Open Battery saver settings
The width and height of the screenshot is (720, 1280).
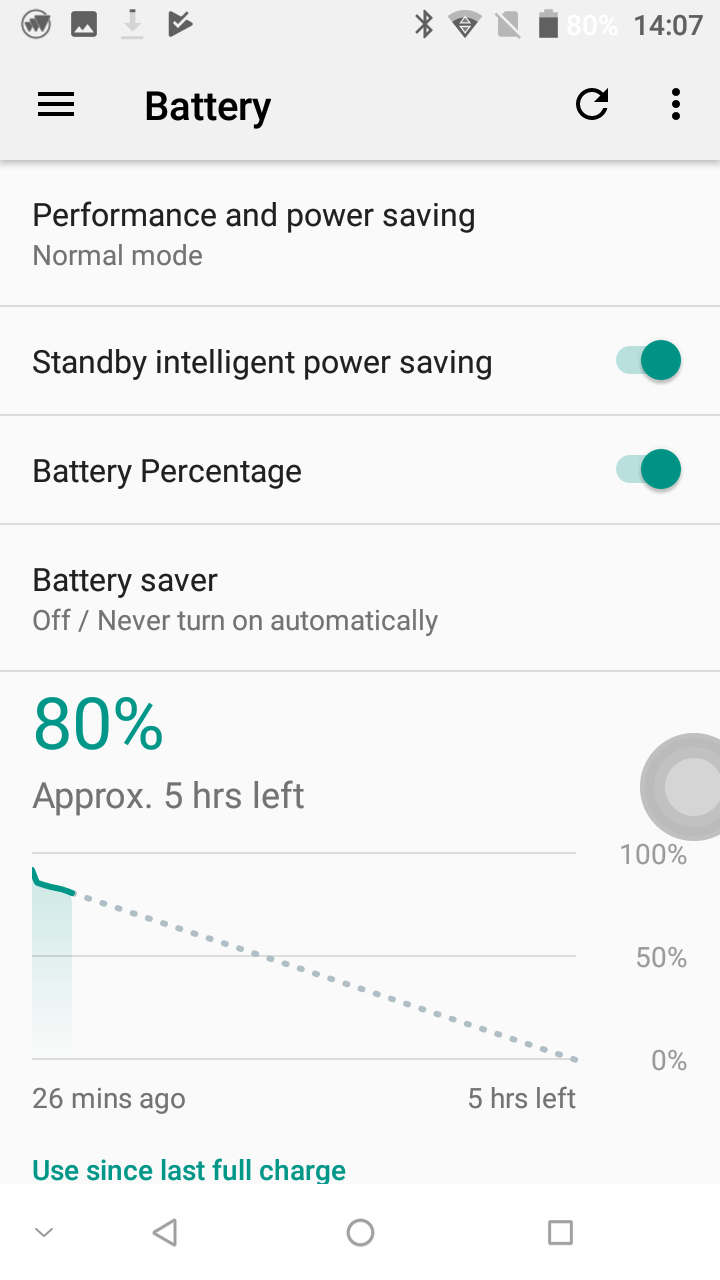click(x=360, y=598)
